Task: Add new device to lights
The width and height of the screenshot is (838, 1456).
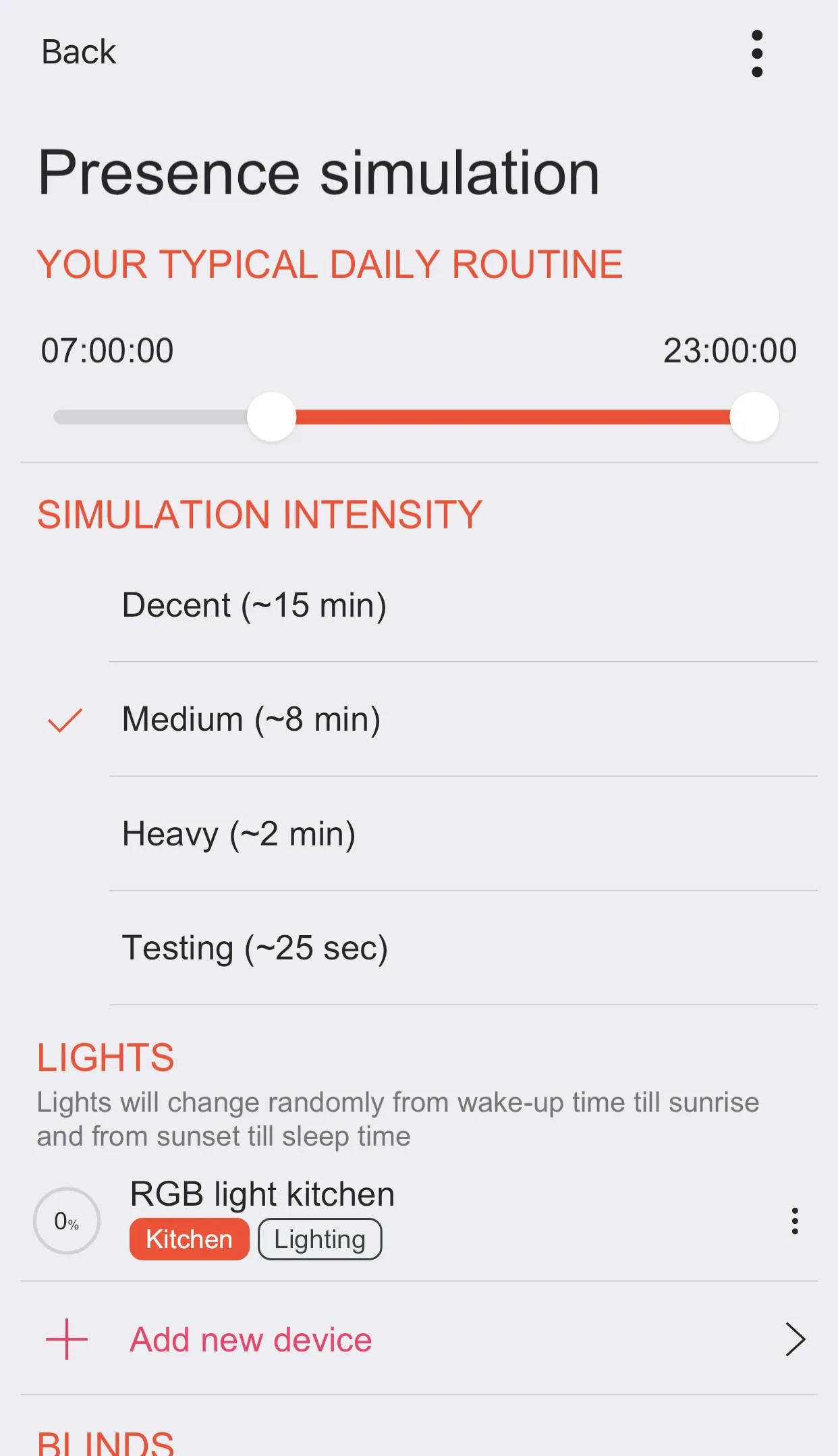Action: coord(250,1339)
